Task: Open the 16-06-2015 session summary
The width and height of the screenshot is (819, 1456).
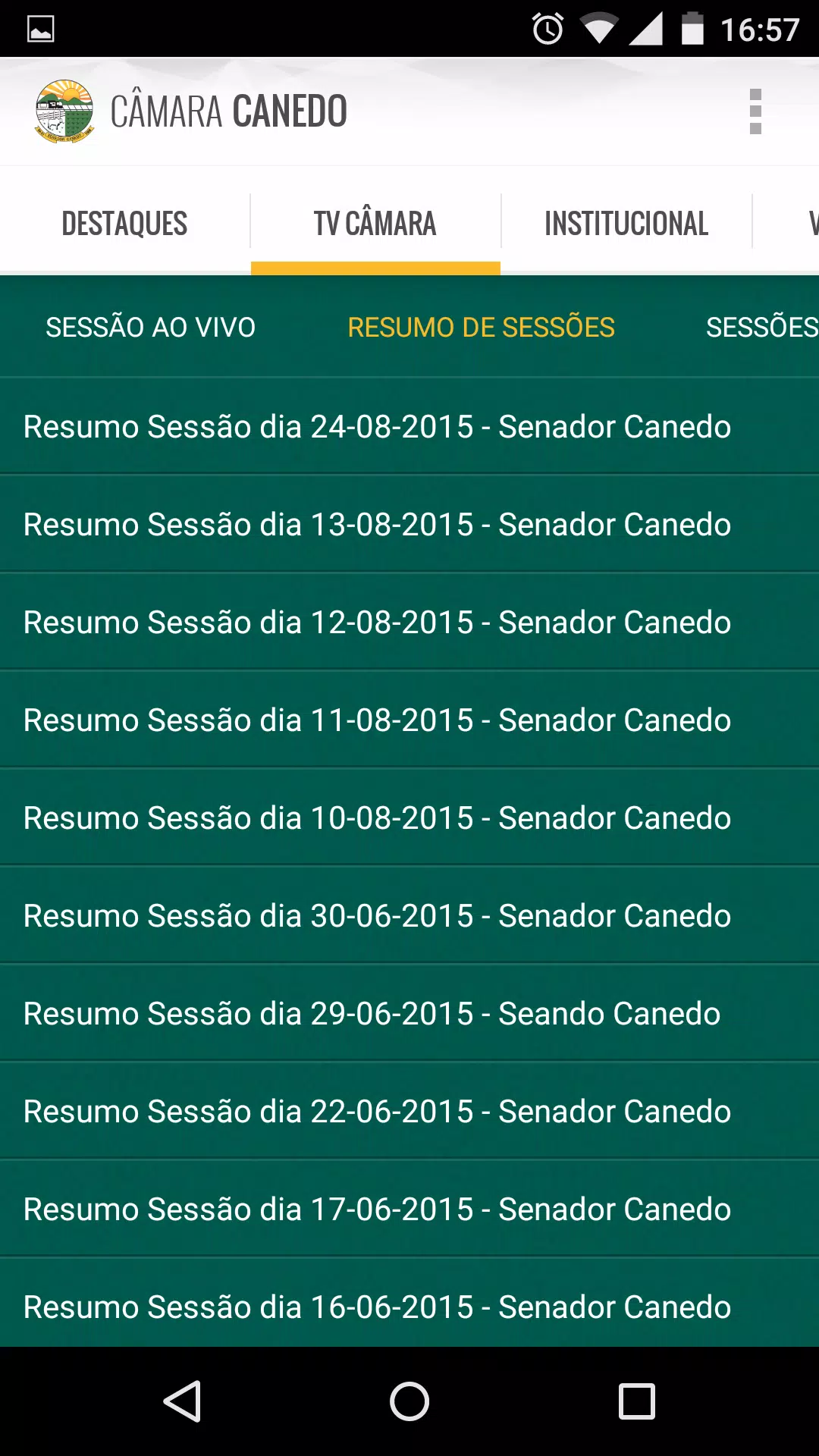Action: (409, 1304)
